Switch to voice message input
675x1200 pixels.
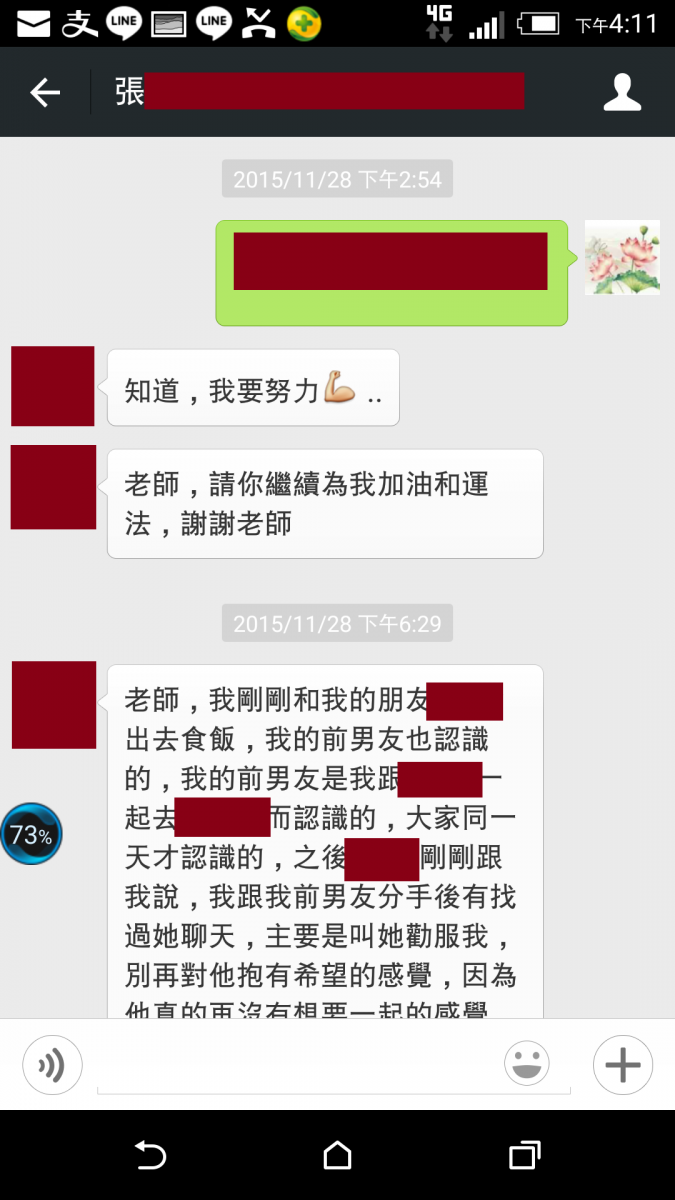[52, 1064]
